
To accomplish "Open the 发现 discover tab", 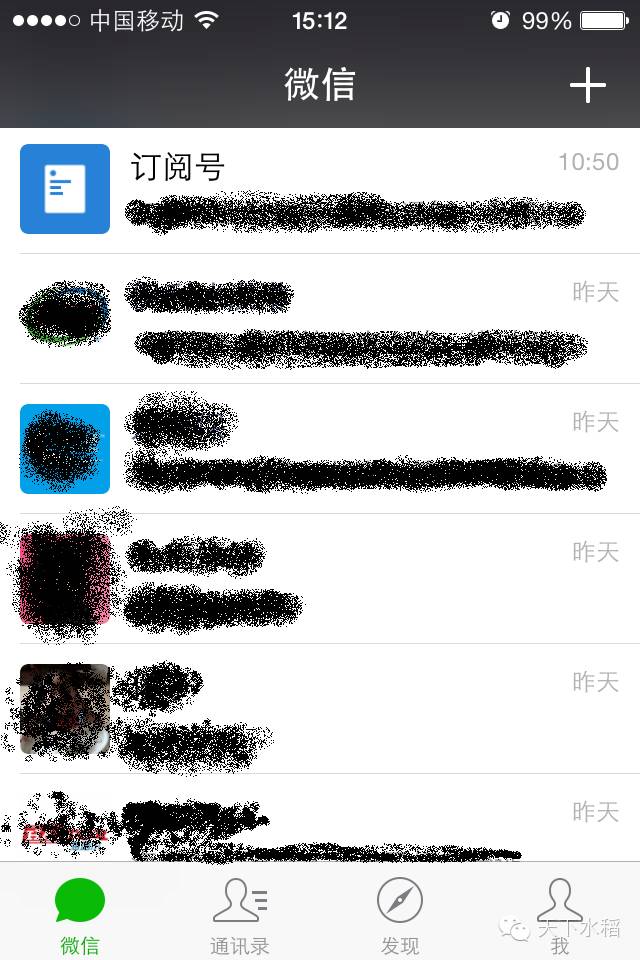I will [x=400, y=914].
